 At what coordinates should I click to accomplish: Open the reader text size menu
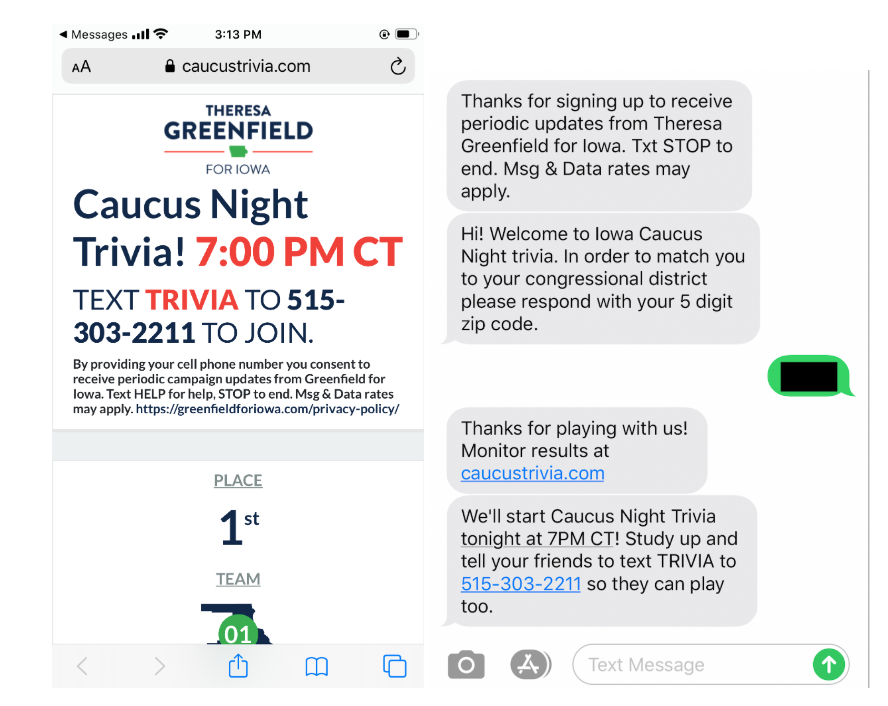(81, 67)
